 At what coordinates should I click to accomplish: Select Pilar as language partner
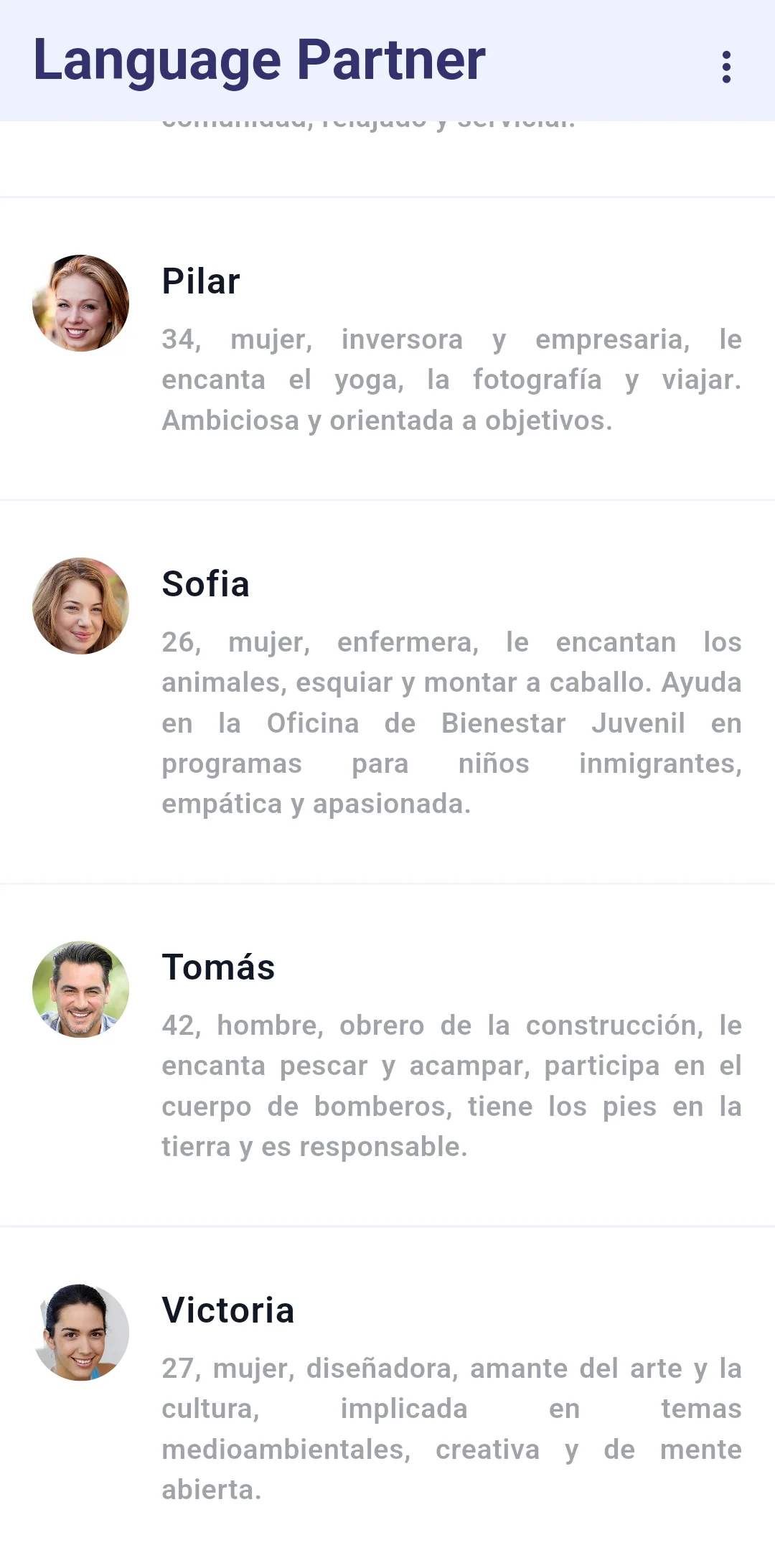click(387, 349)
